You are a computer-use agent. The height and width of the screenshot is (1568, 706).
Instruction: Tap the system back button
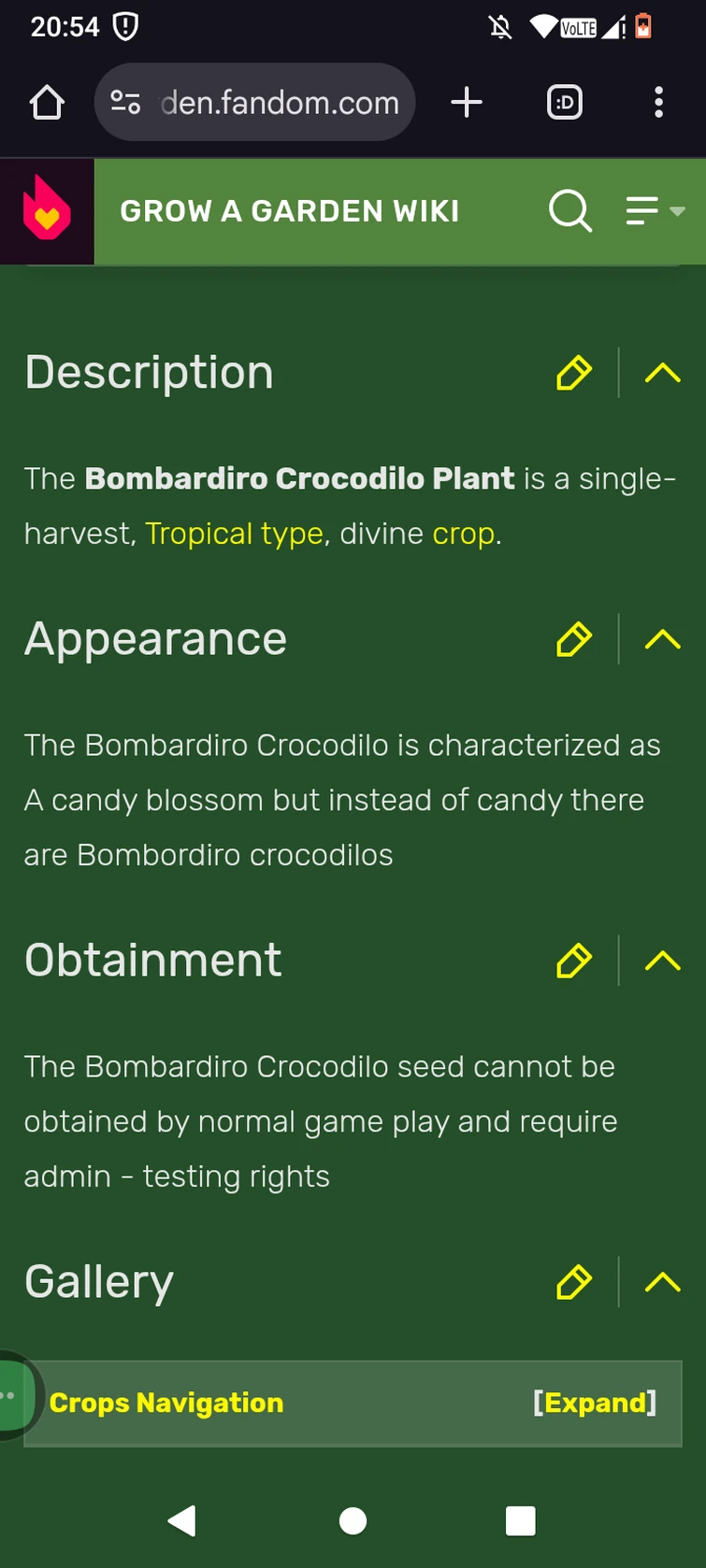tap(182, 1520)
